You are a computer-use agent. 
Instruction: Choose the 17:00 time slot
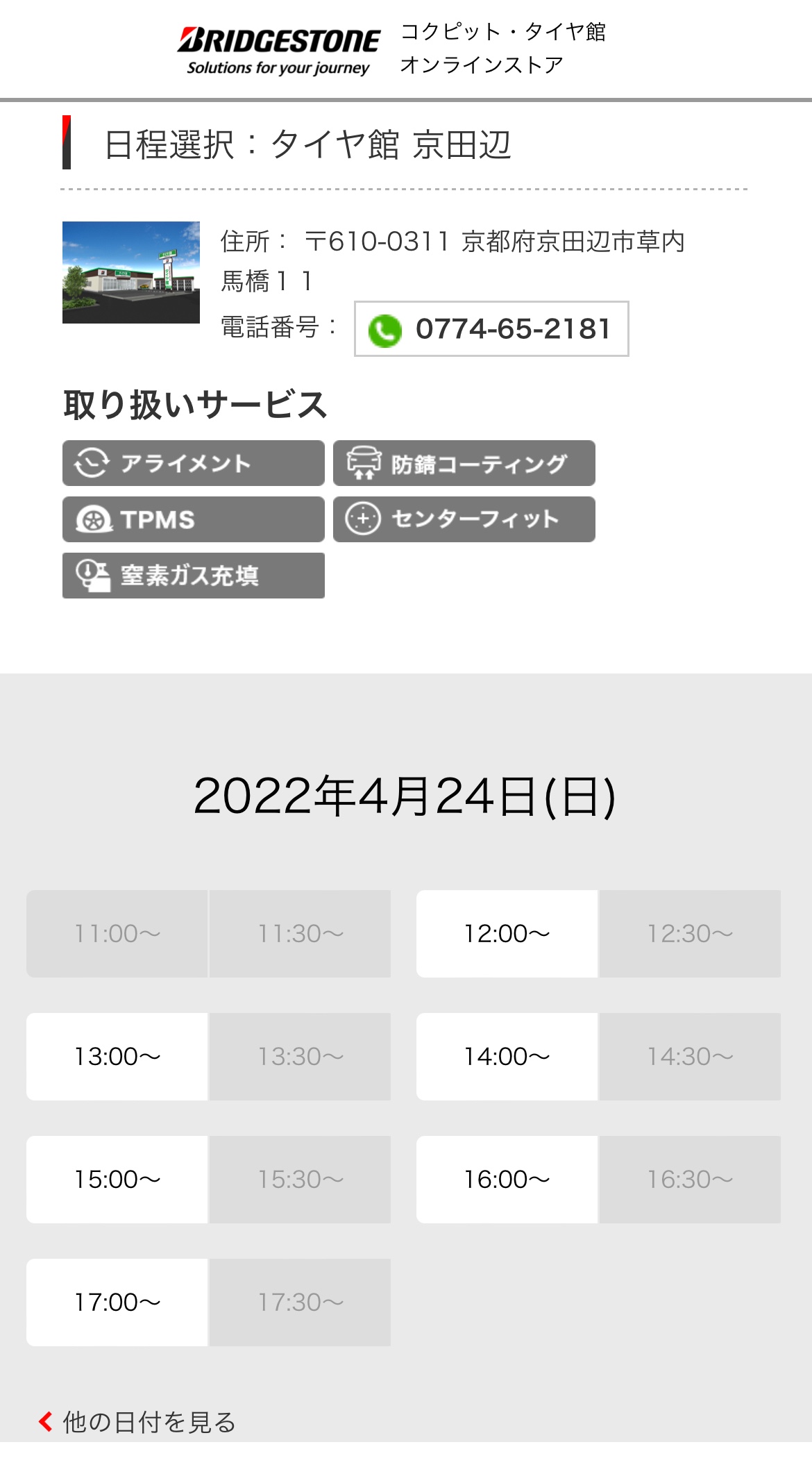pos(117,1303)
